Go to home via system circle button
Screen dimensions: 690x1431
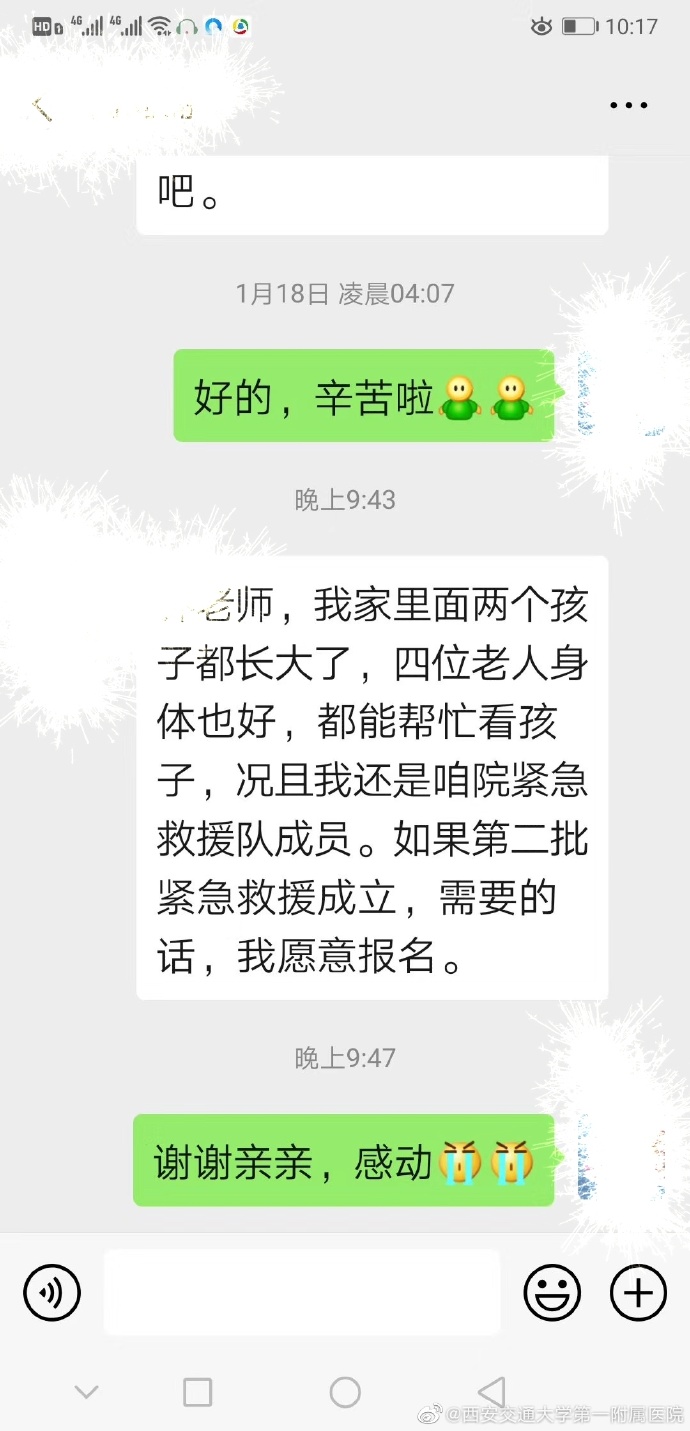(x=345, y=1392)
